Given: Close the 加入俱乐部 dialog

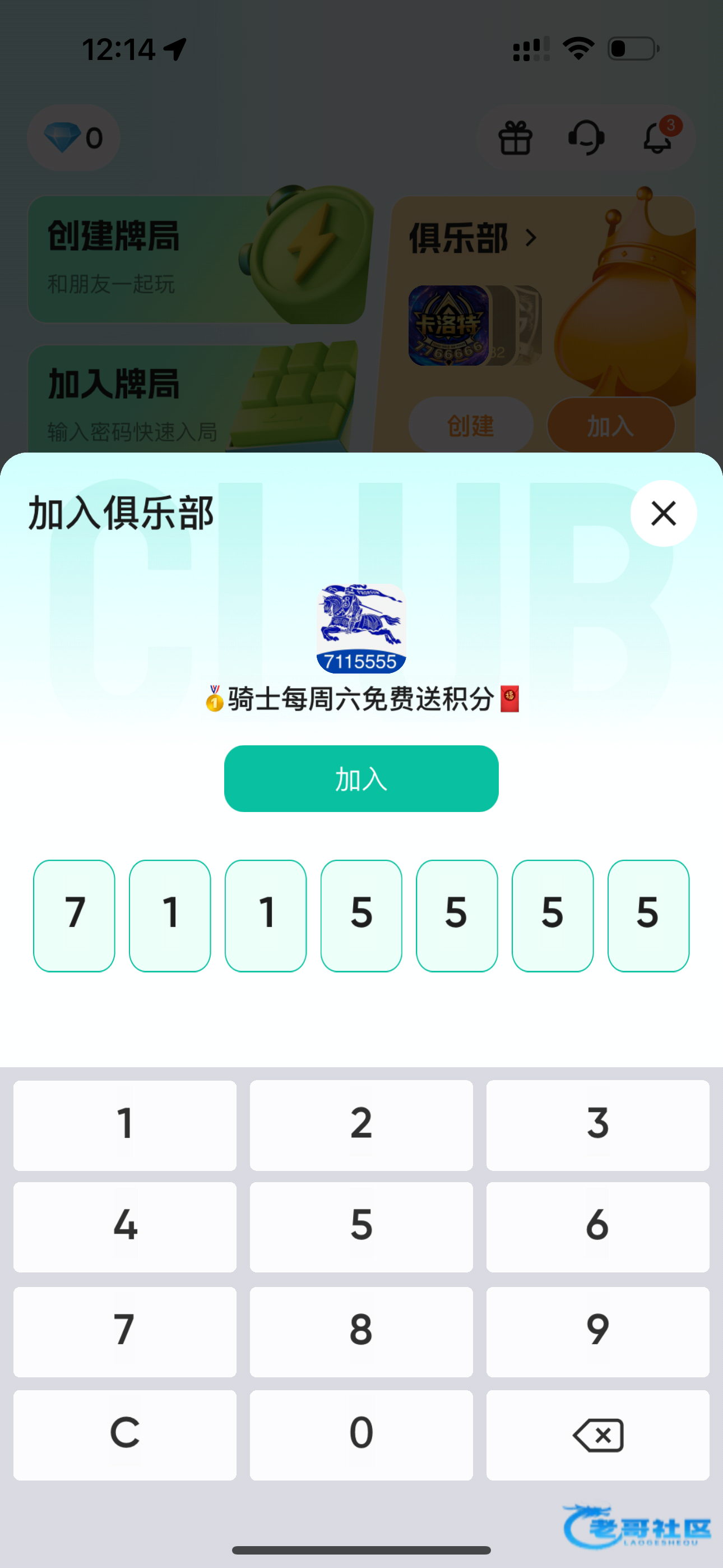Looking at the screenshot, I should point(664,513).
